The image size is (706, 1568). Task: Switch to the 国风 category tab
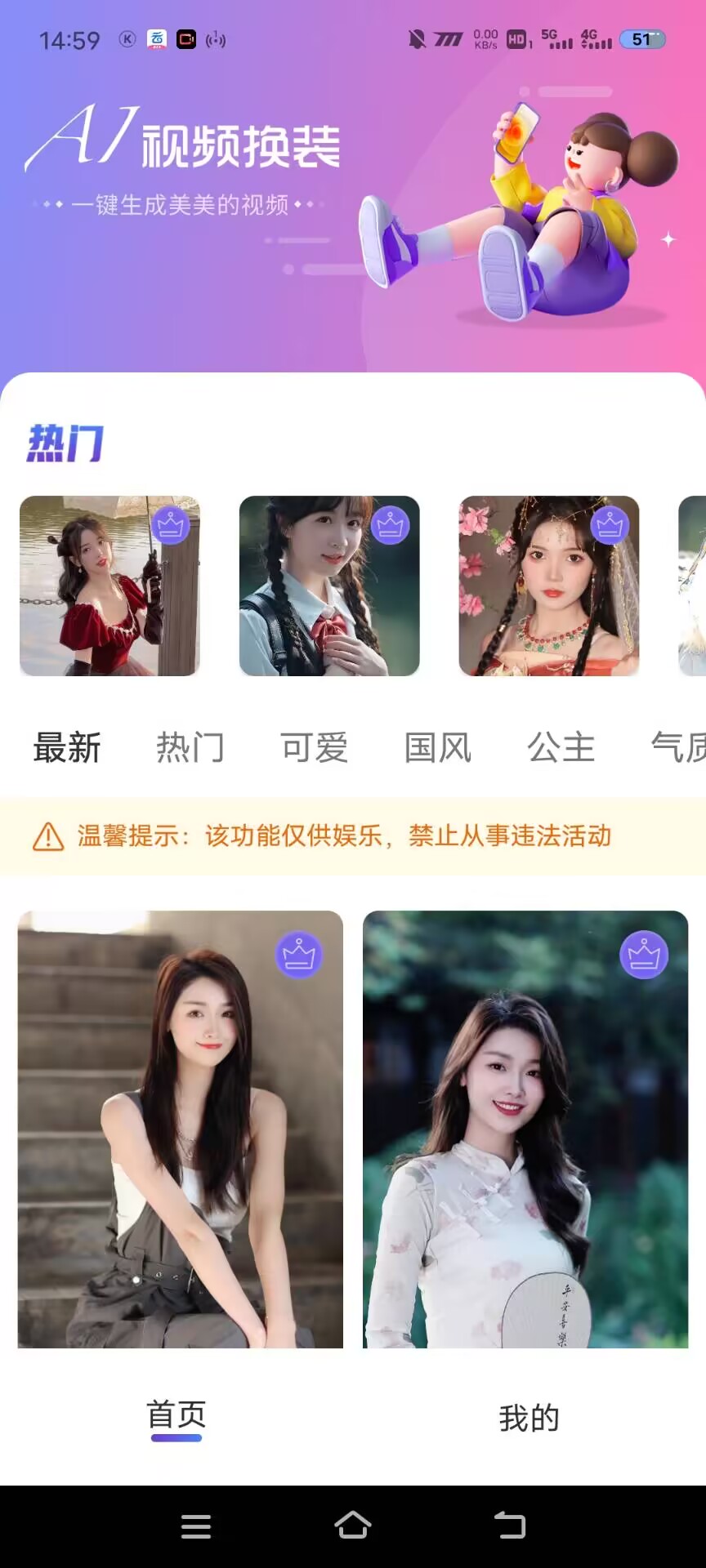click(x=438, y=747)
